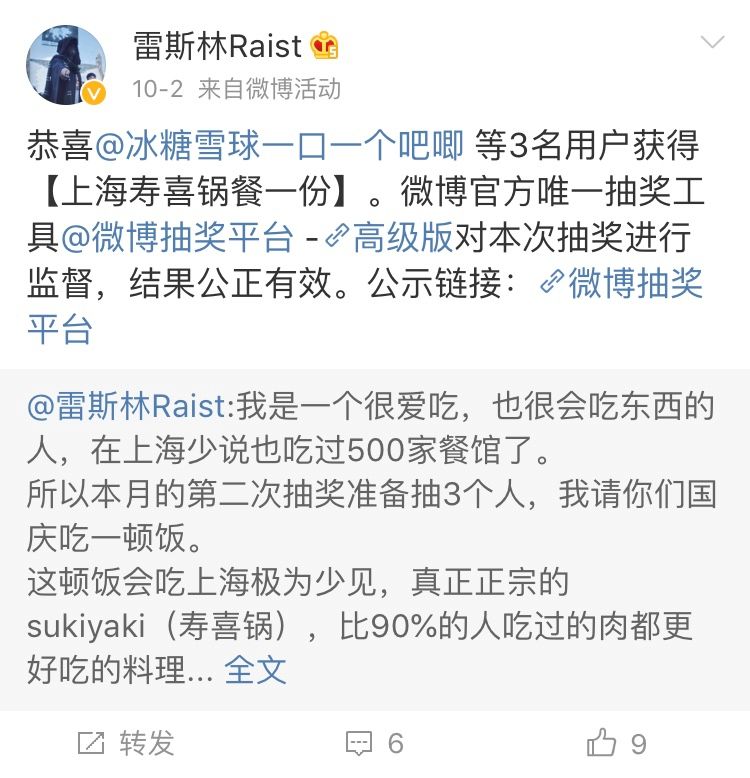
Task: Open the 高级版 link
Action: (x=390, y=238)
